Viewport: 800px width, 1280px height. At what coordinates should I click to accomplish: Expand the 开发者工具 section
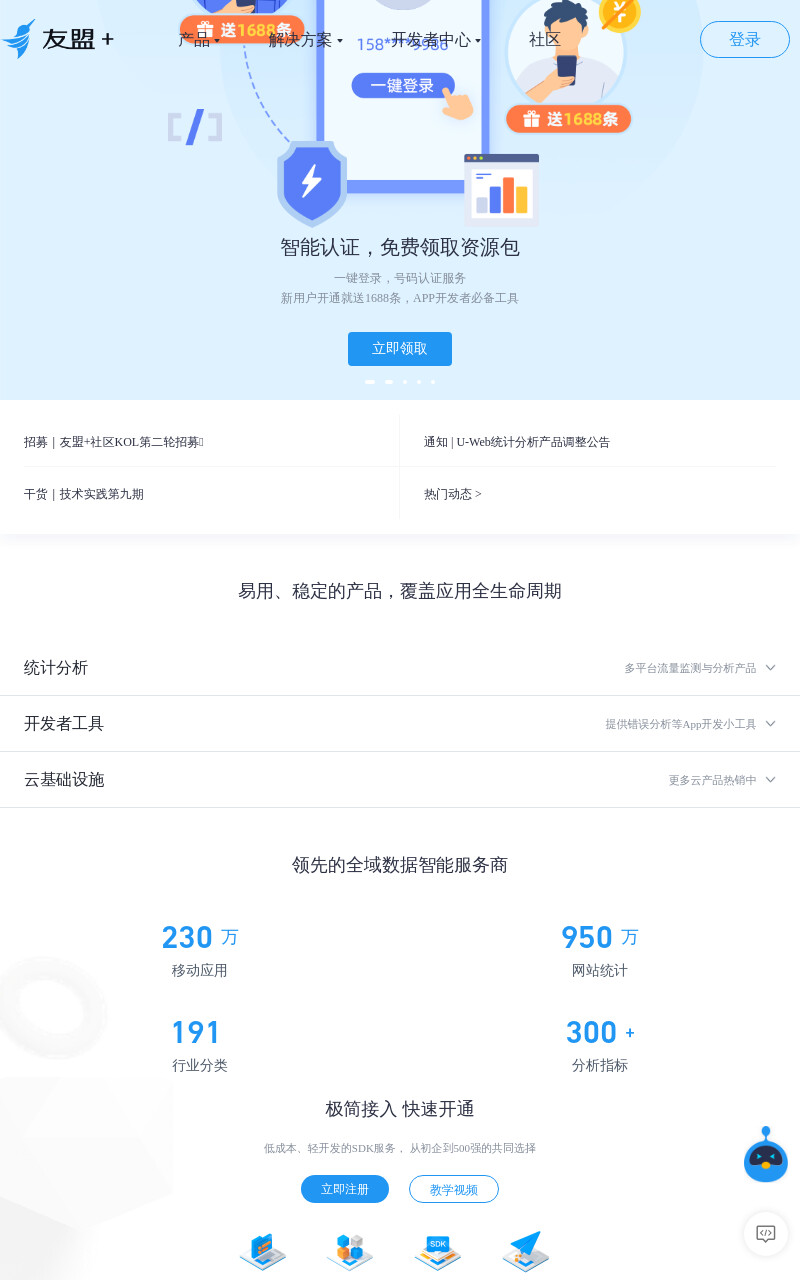(400, 724)
